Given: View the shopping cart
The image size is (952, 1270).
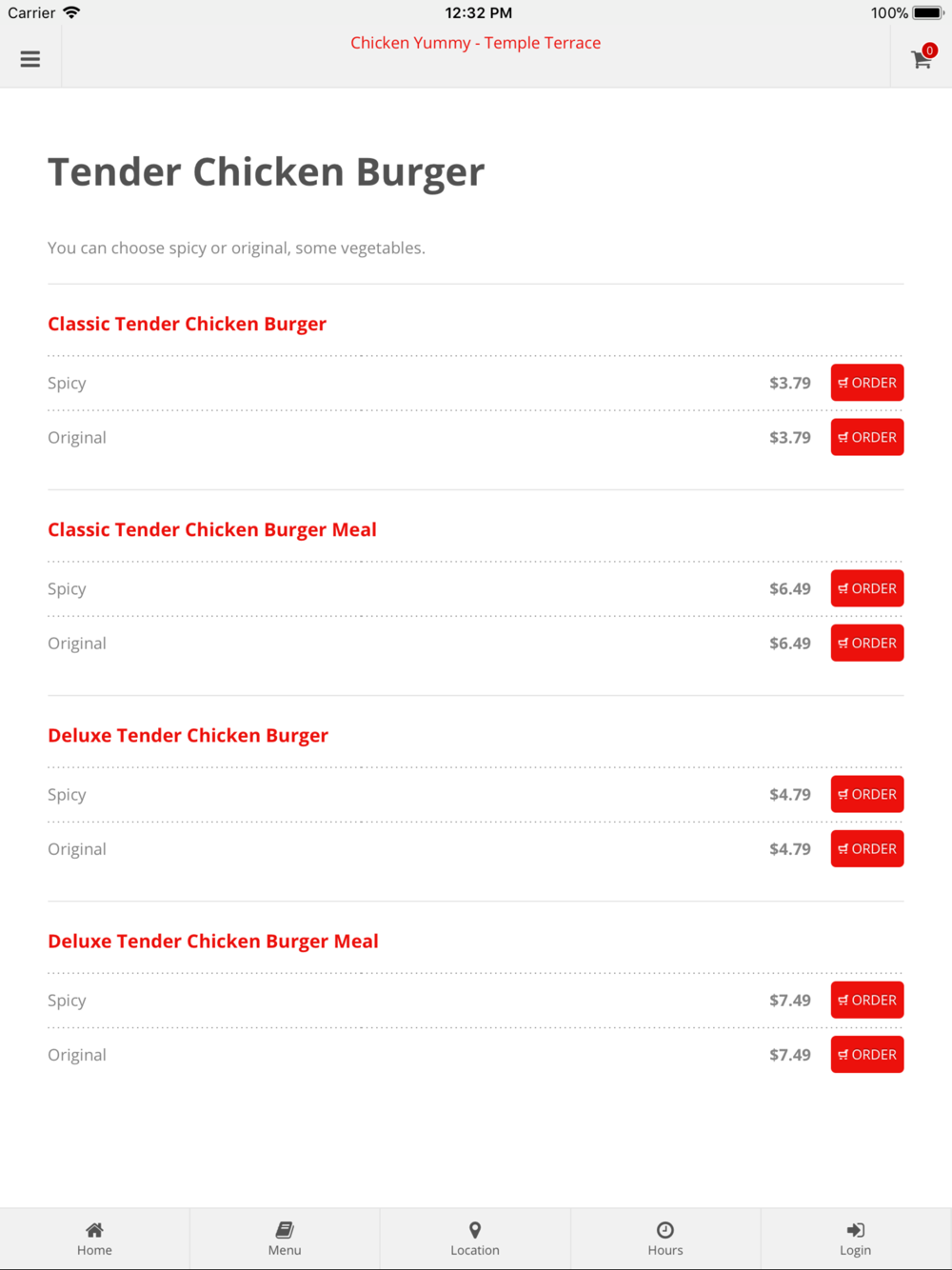Looking at the screenshot, I should click(x=921, y=59).
